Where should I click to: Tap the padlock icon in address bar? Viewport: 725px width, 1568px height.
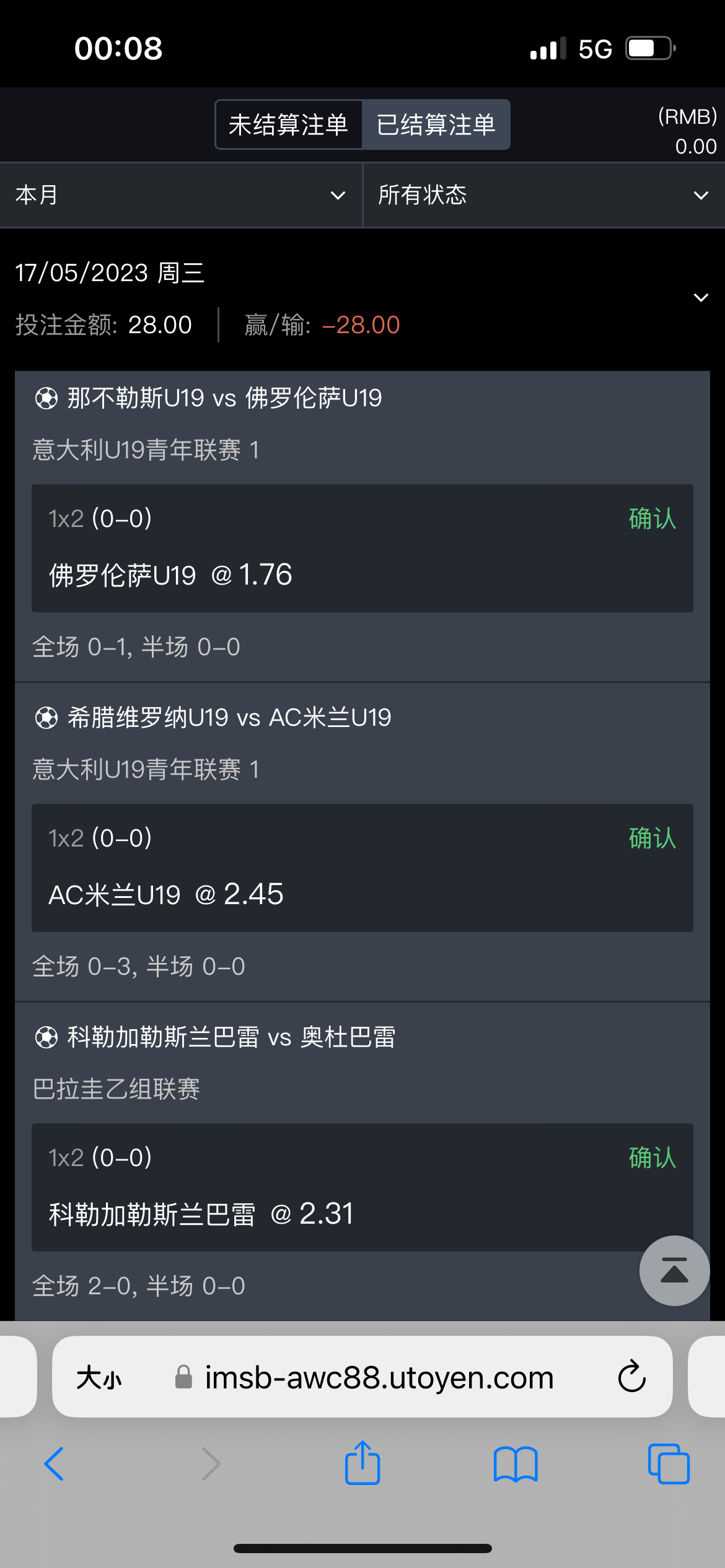(x=183, y=1377)
